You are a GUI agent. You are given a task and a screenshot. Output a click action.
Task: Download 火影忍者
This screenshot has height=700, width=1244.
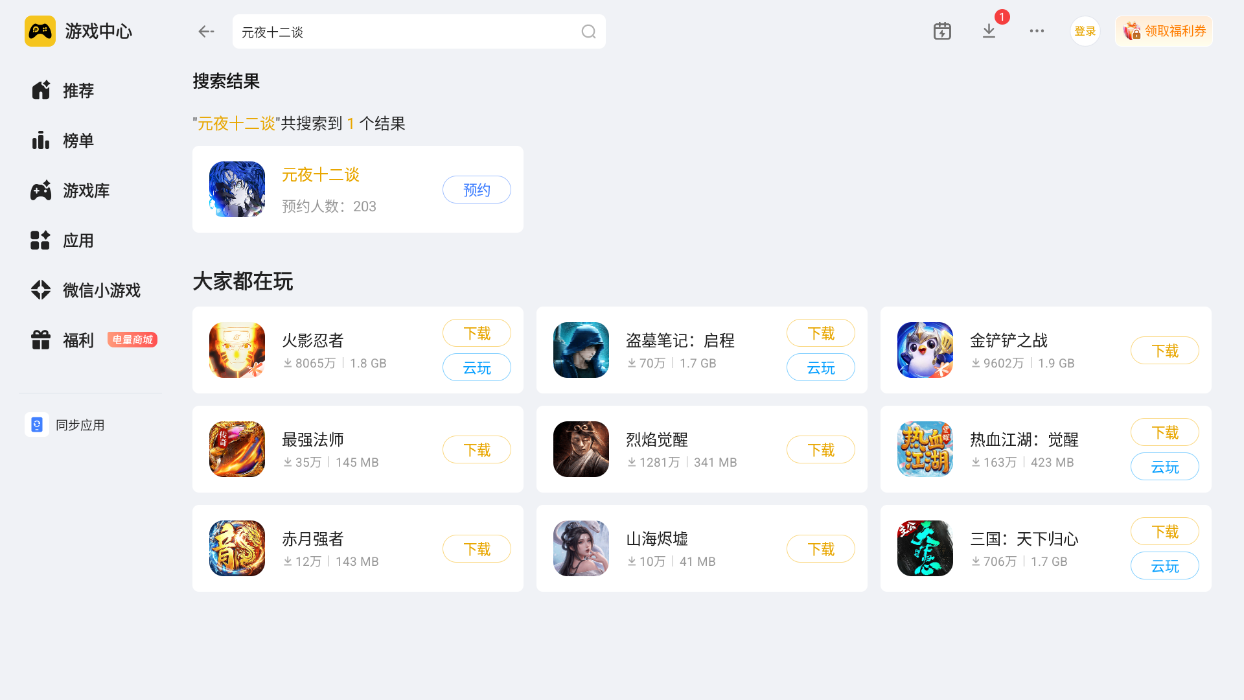pos(477,333)
